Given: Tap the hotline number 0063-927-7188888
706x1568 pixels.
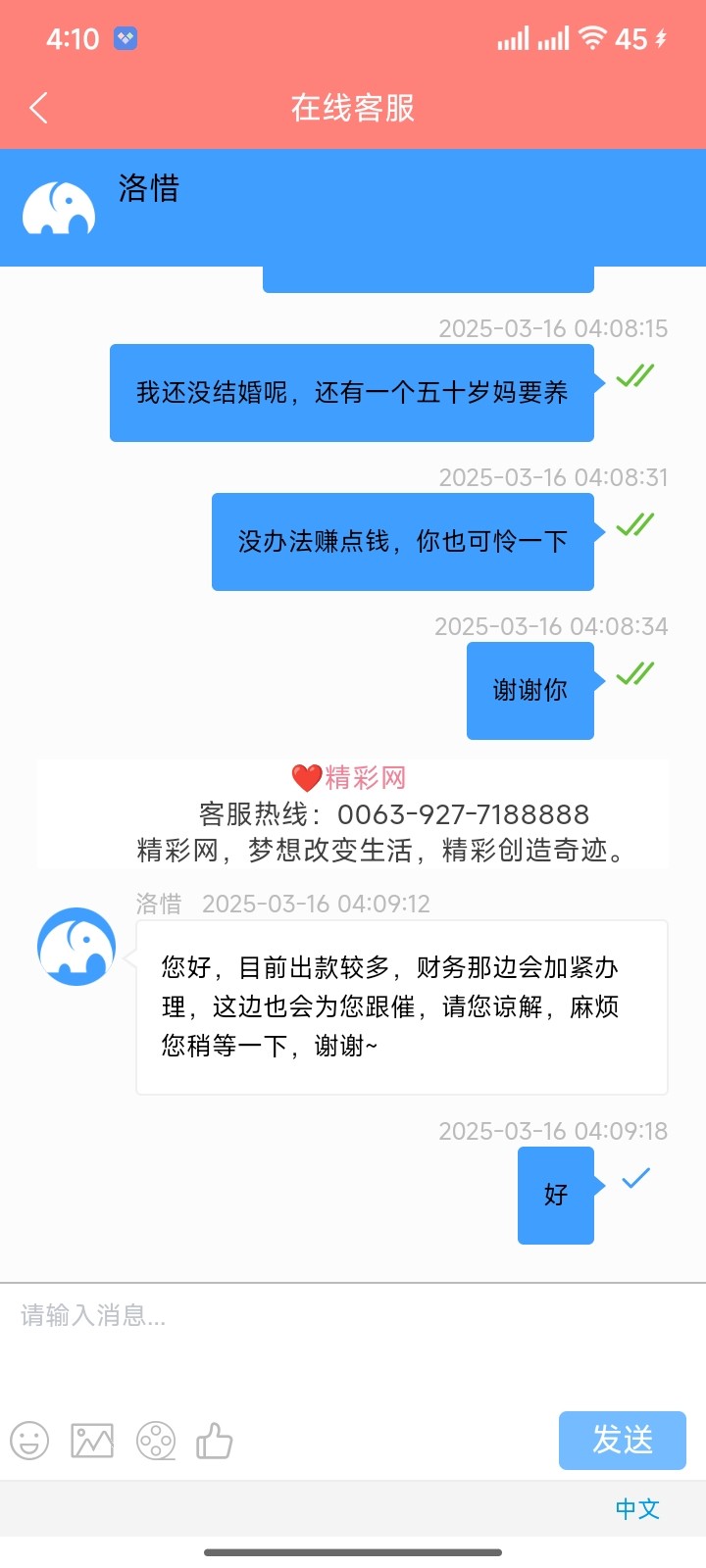Looking at the screenshot, I should click(x=461, y=814).
